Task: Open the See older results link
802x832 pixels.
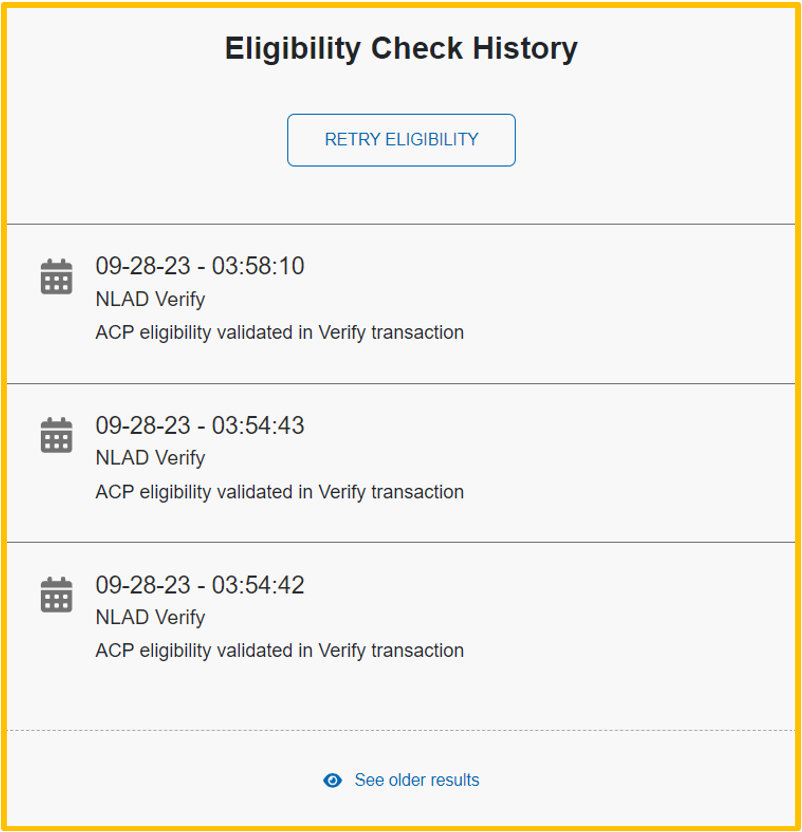Action: pos(416,780)
